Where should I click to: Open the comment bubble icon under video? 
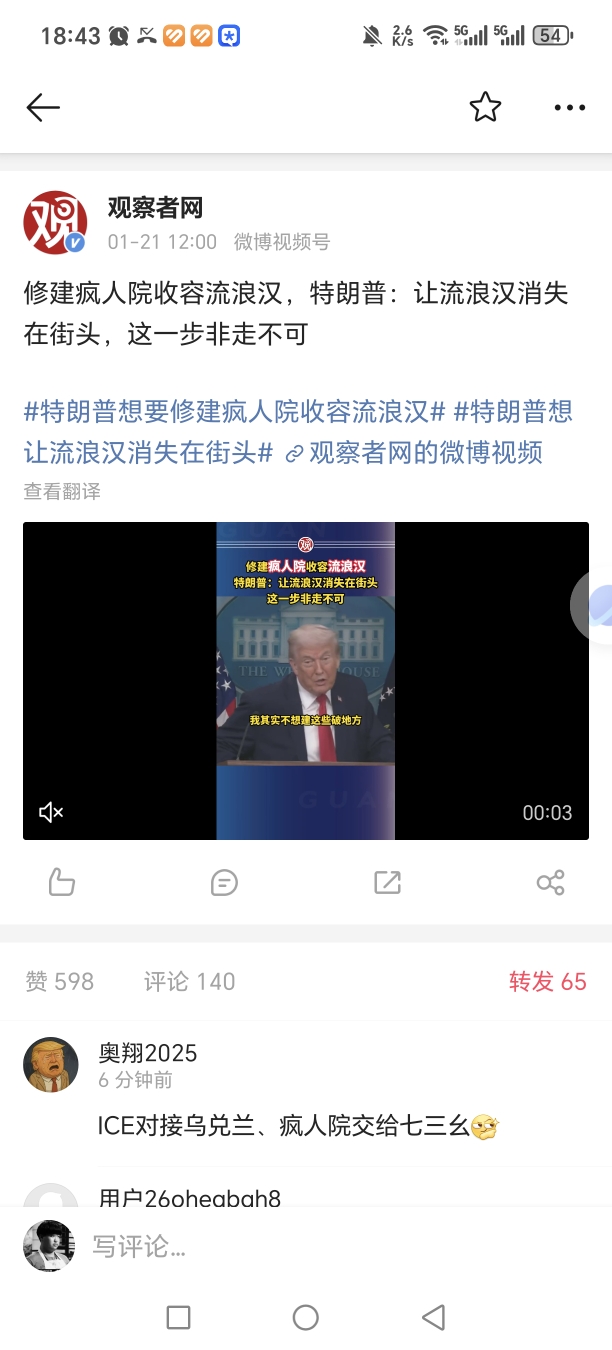click(224, 882)
